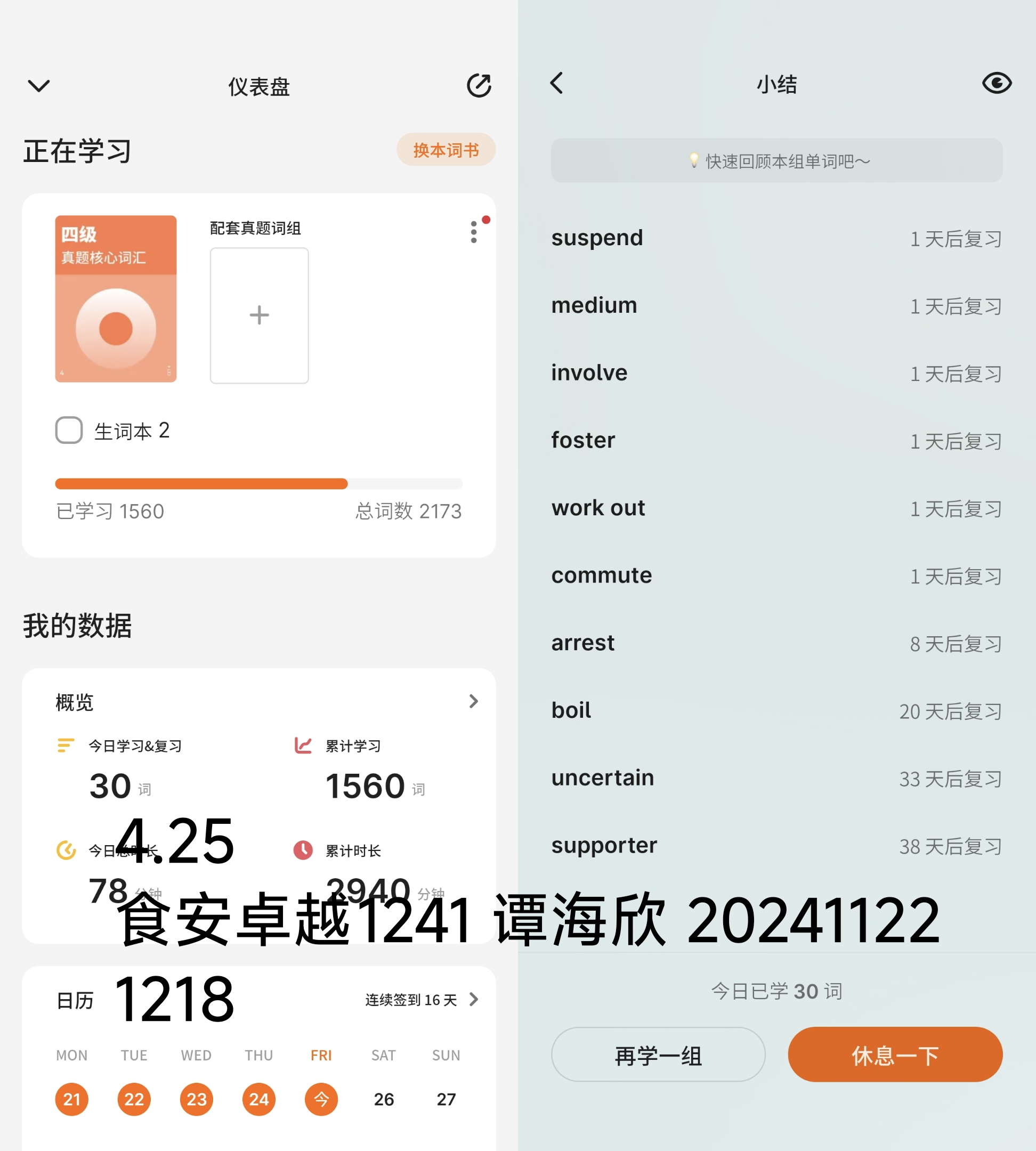Tap the 换本词书 button

446,150
